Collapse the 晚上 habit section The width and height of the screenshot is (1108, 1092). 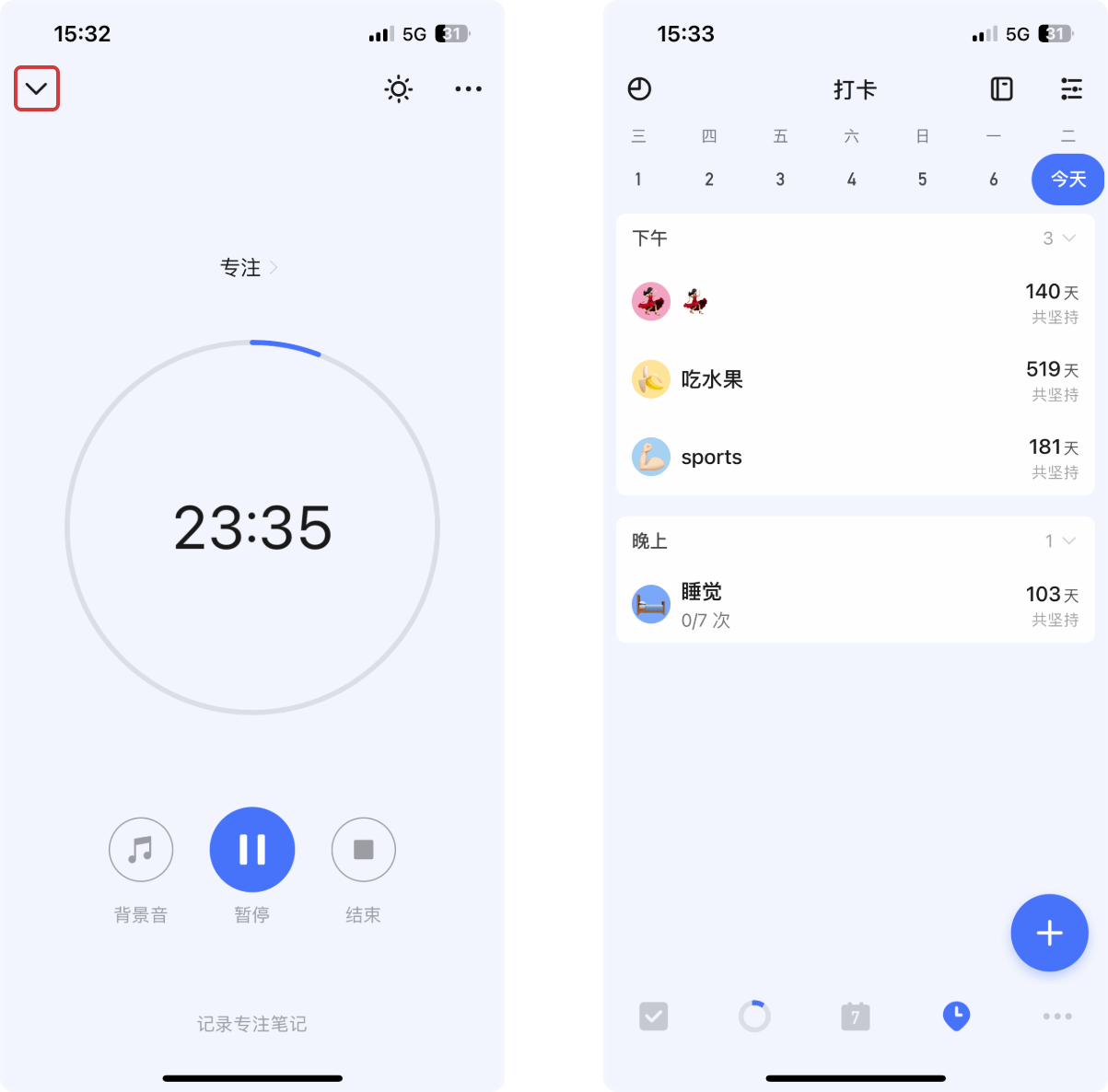pos(1060,541)
